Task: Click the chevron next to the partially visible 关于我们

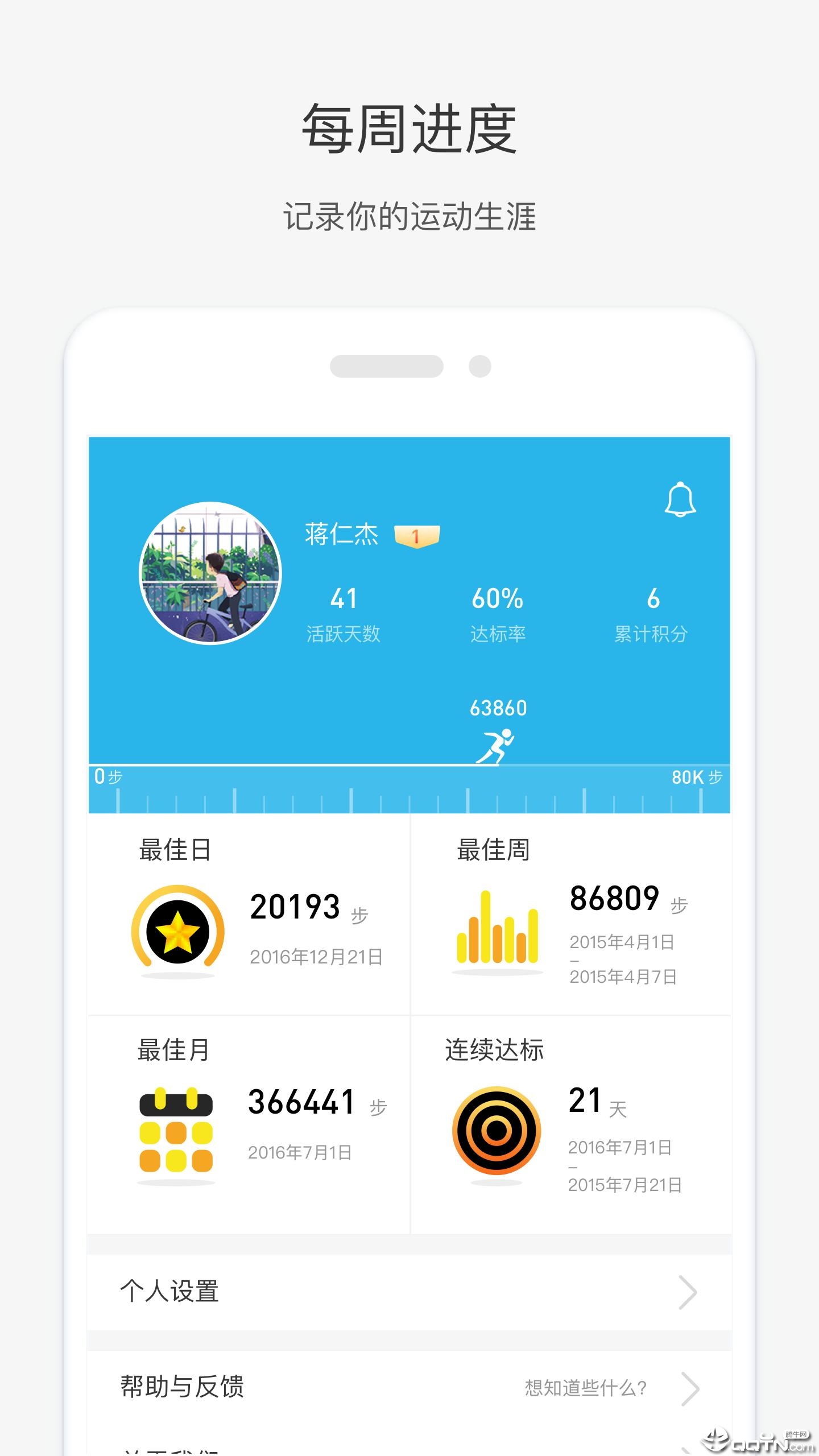Action: [689, 1453]
